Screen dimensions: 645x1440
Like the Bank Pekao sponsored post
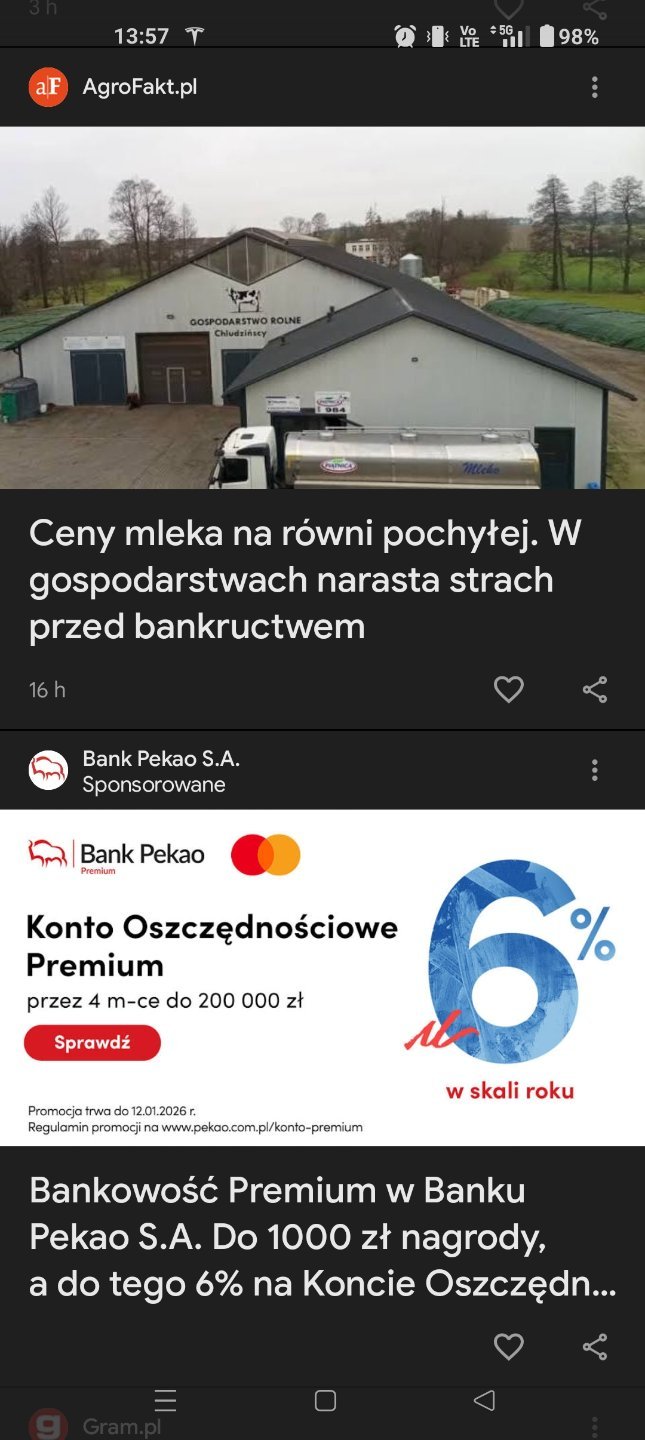tap(508, 1346)
